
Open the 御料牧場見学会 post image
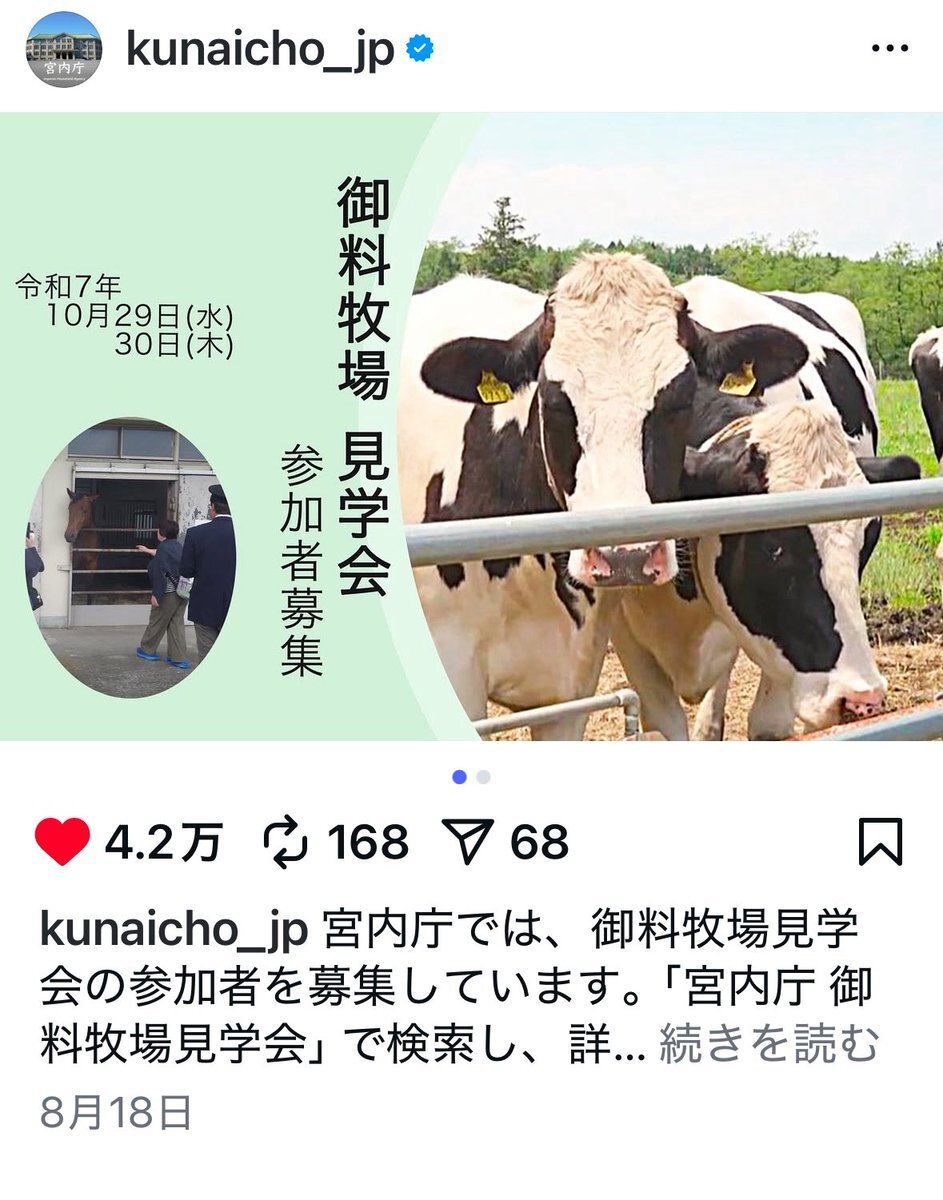pos(471,426)
